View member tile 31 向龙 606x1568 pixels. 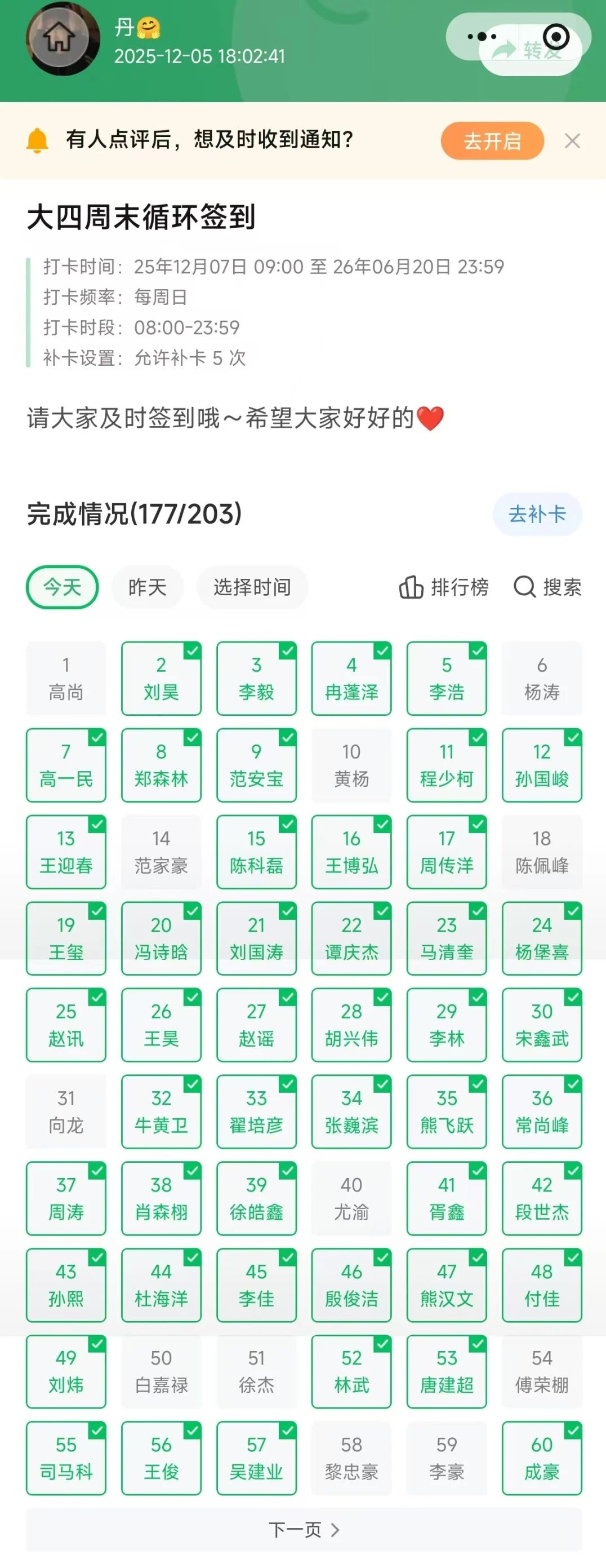click(66, 1111)
